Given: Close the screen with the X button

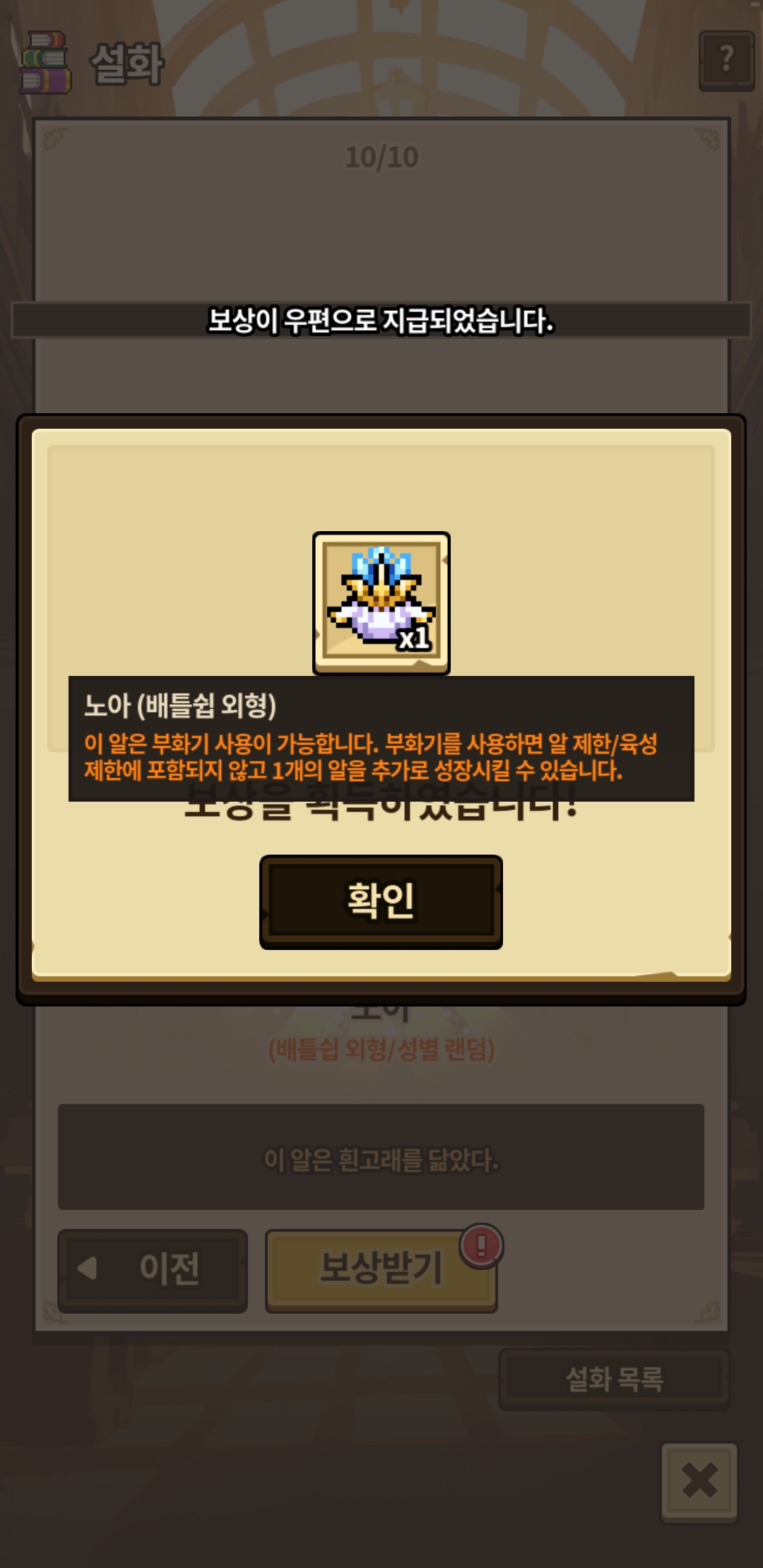Looking at the screenshot, I should [699, 1481].
